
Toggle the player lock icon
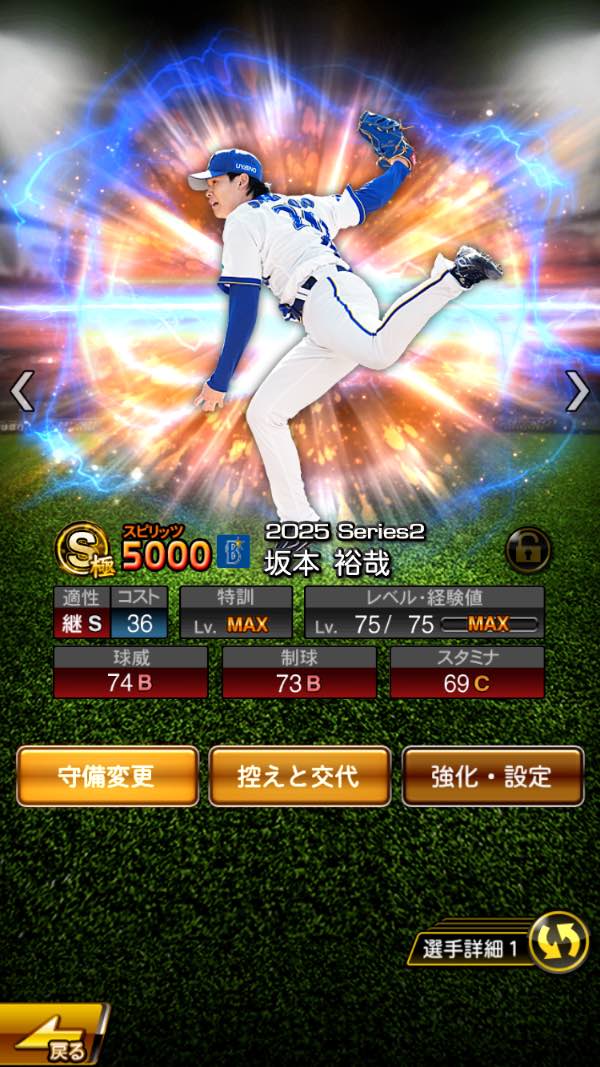(x=528, y=550)
